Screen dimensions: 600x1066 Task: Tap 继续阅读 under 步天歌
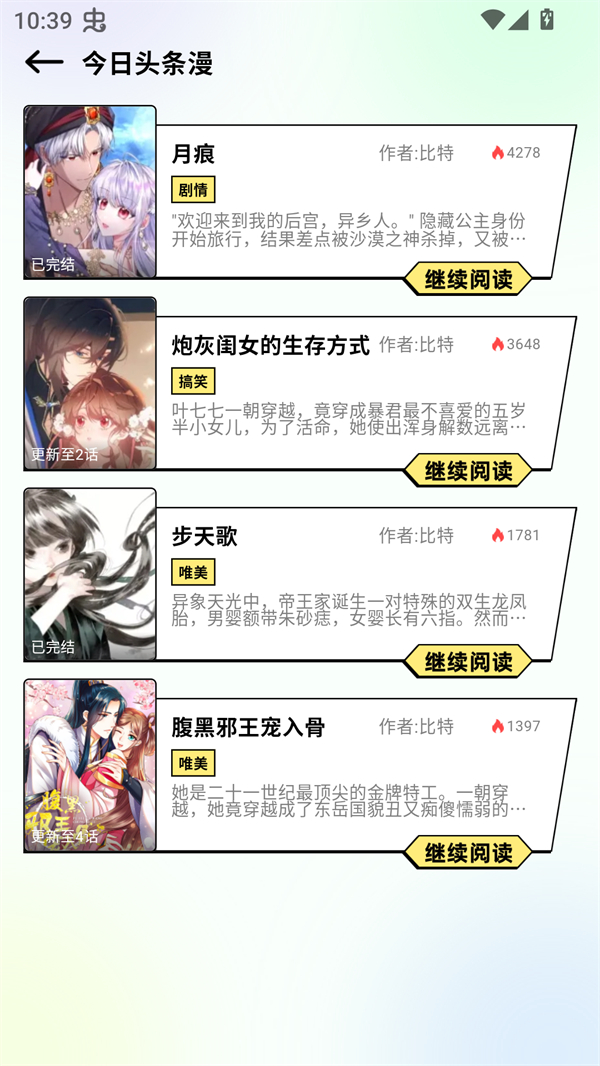468,661
